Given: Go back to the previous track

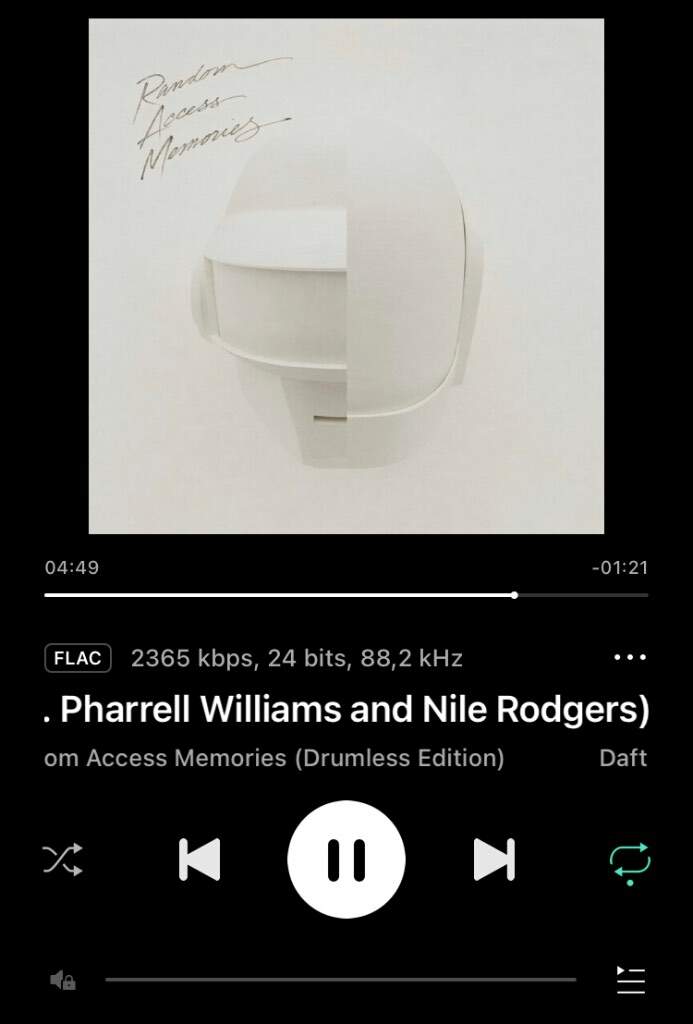Looking at the screenshot, I should pos(199,859).
